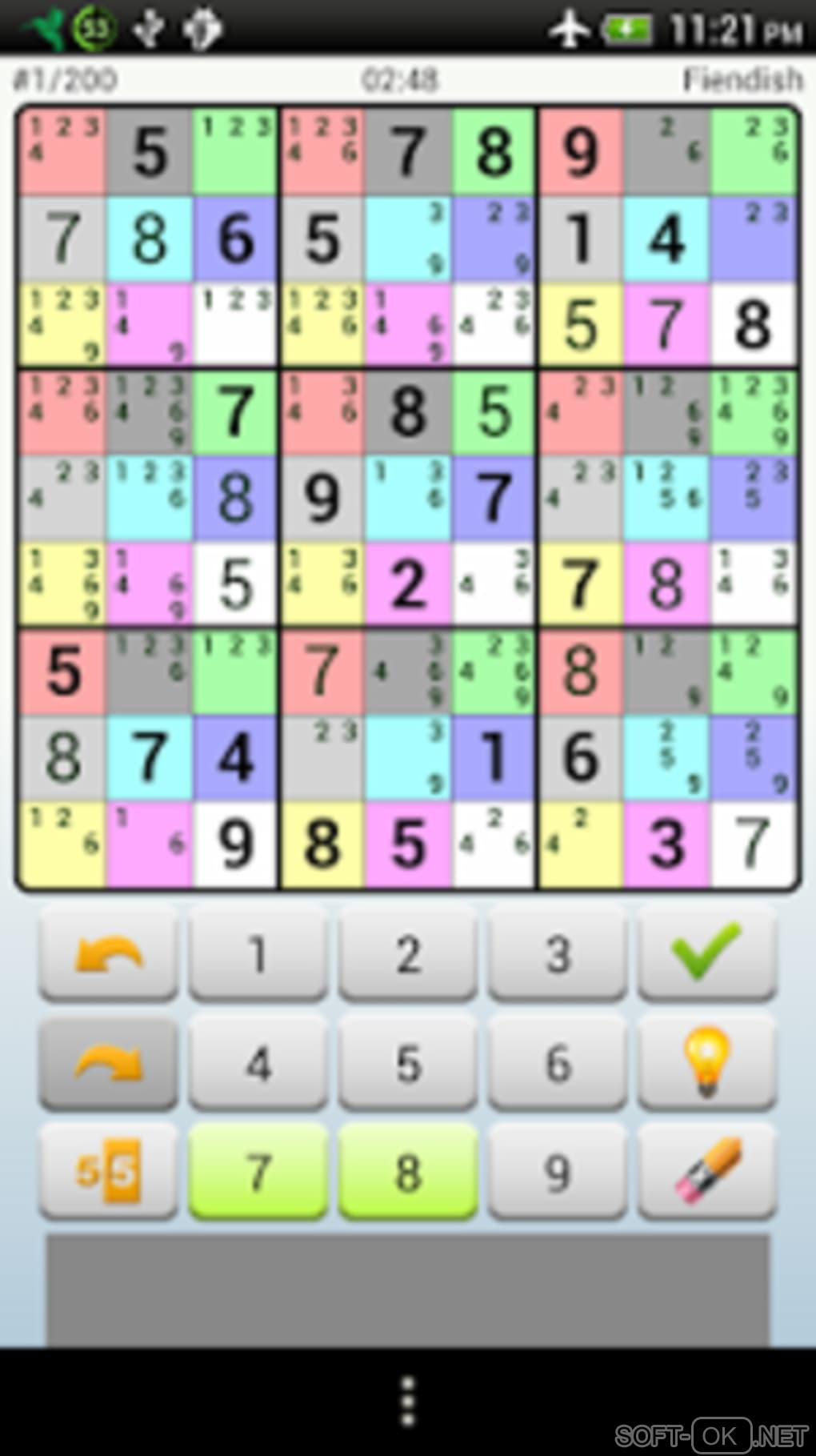Activate the eraser tool

tap(707, 1172)
